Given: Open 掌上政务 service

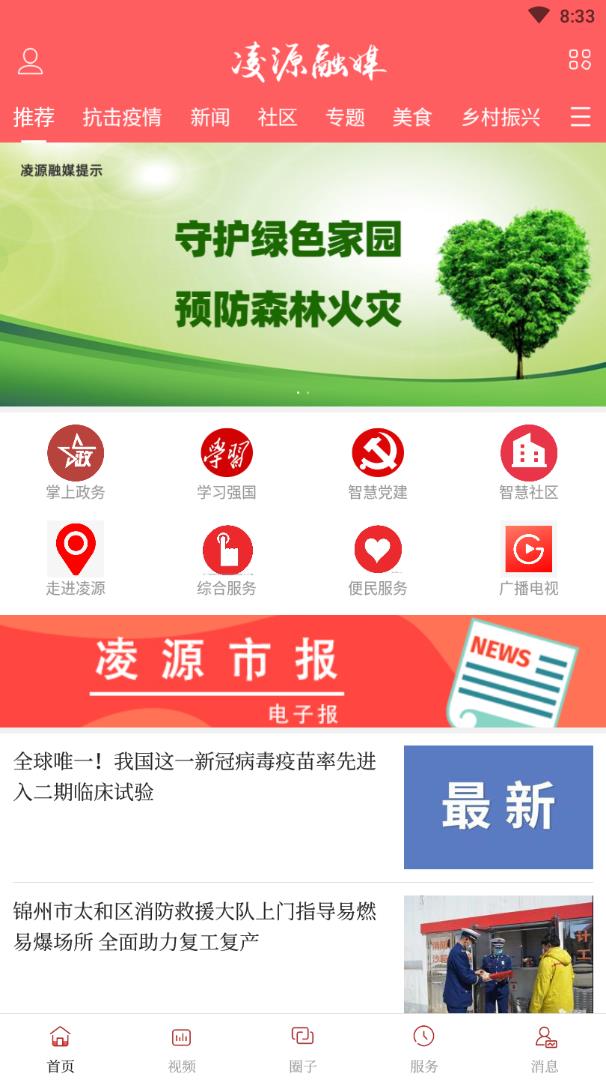Looking at the screenshot, I should coord(75,462).
